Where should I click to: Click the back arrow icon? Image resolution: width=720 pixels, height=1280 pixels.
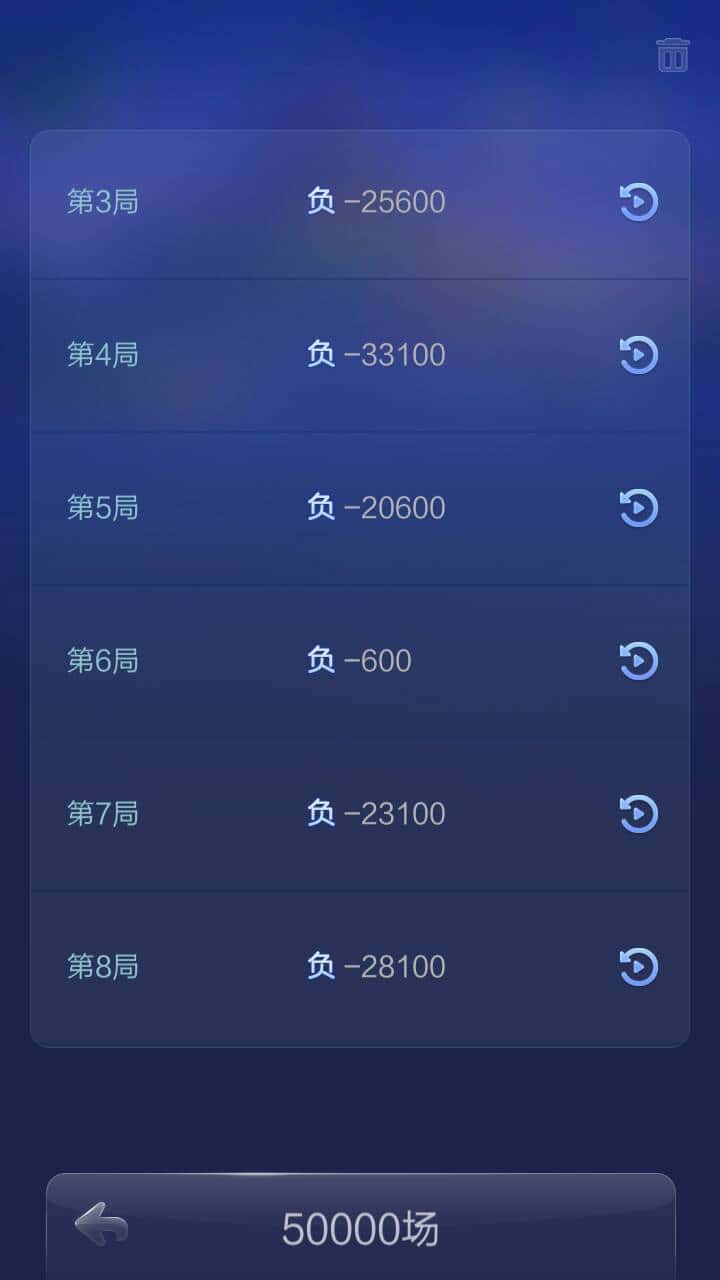pyautogui.click(x=100, y=1222)
